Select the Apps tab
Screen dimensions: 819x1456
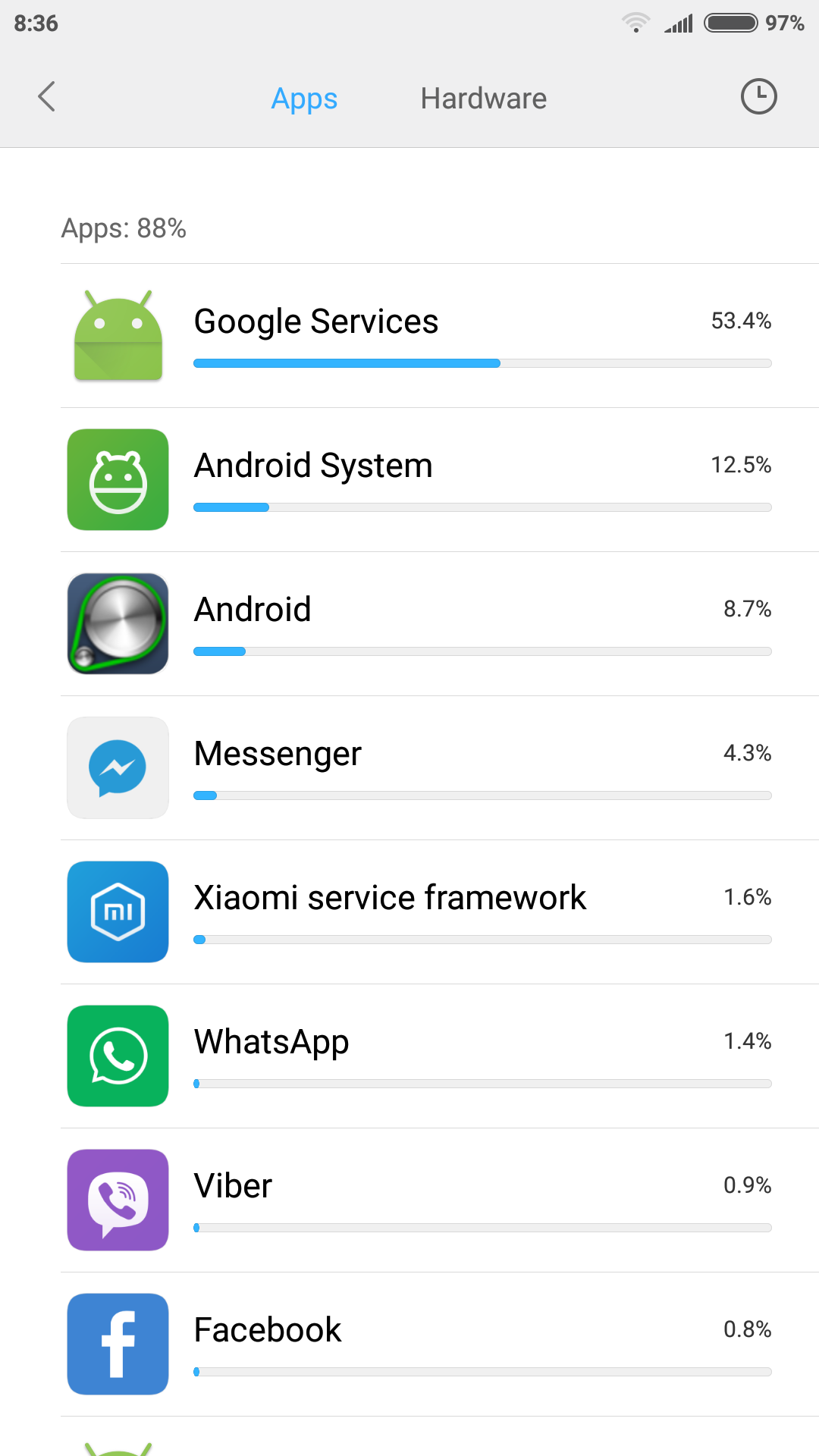point(304,99)
